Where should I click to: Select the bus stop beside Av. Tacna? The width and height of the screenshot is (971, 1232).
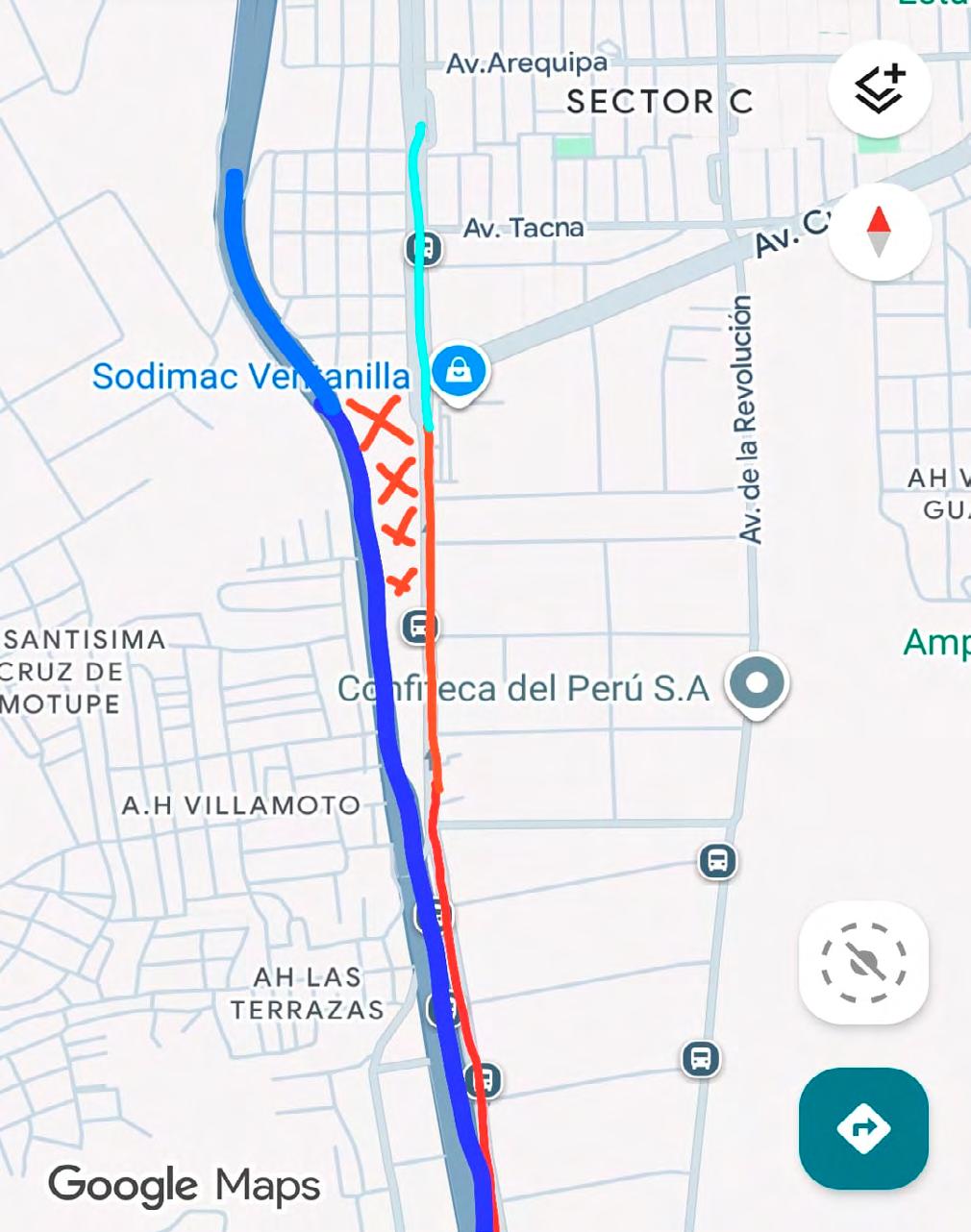[423, 249]
